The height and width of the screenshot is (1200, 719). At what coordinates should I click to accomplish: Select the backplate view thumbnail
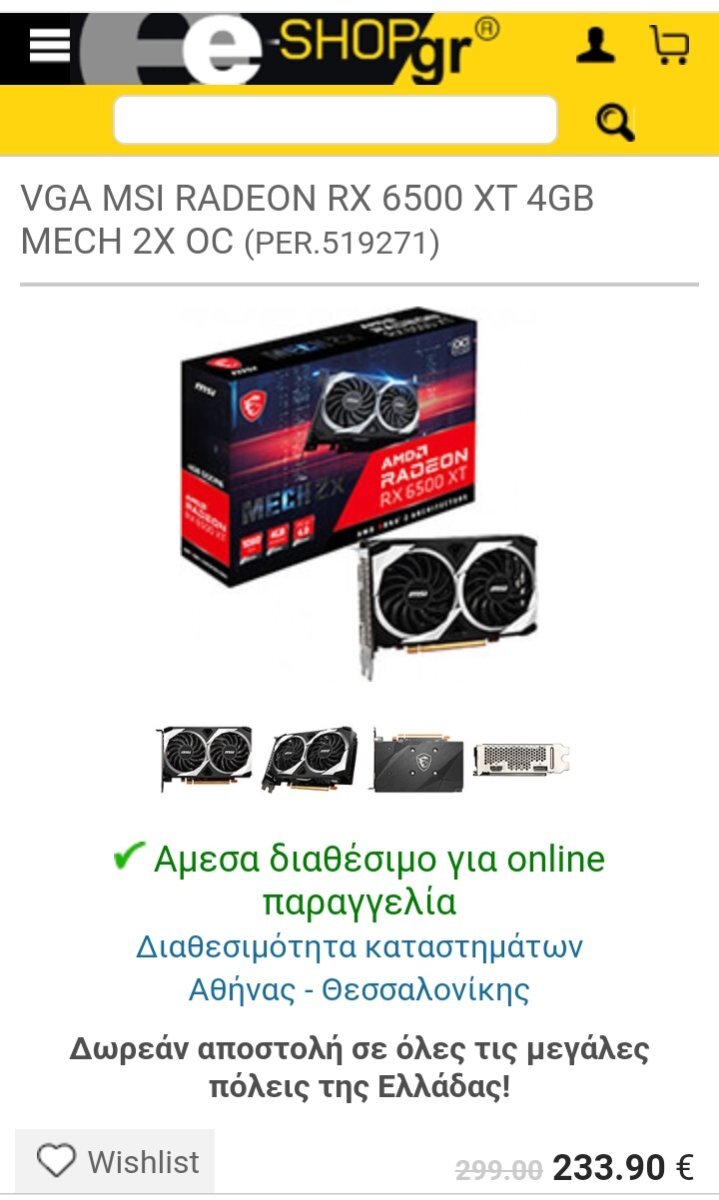[x=418, y=759]
